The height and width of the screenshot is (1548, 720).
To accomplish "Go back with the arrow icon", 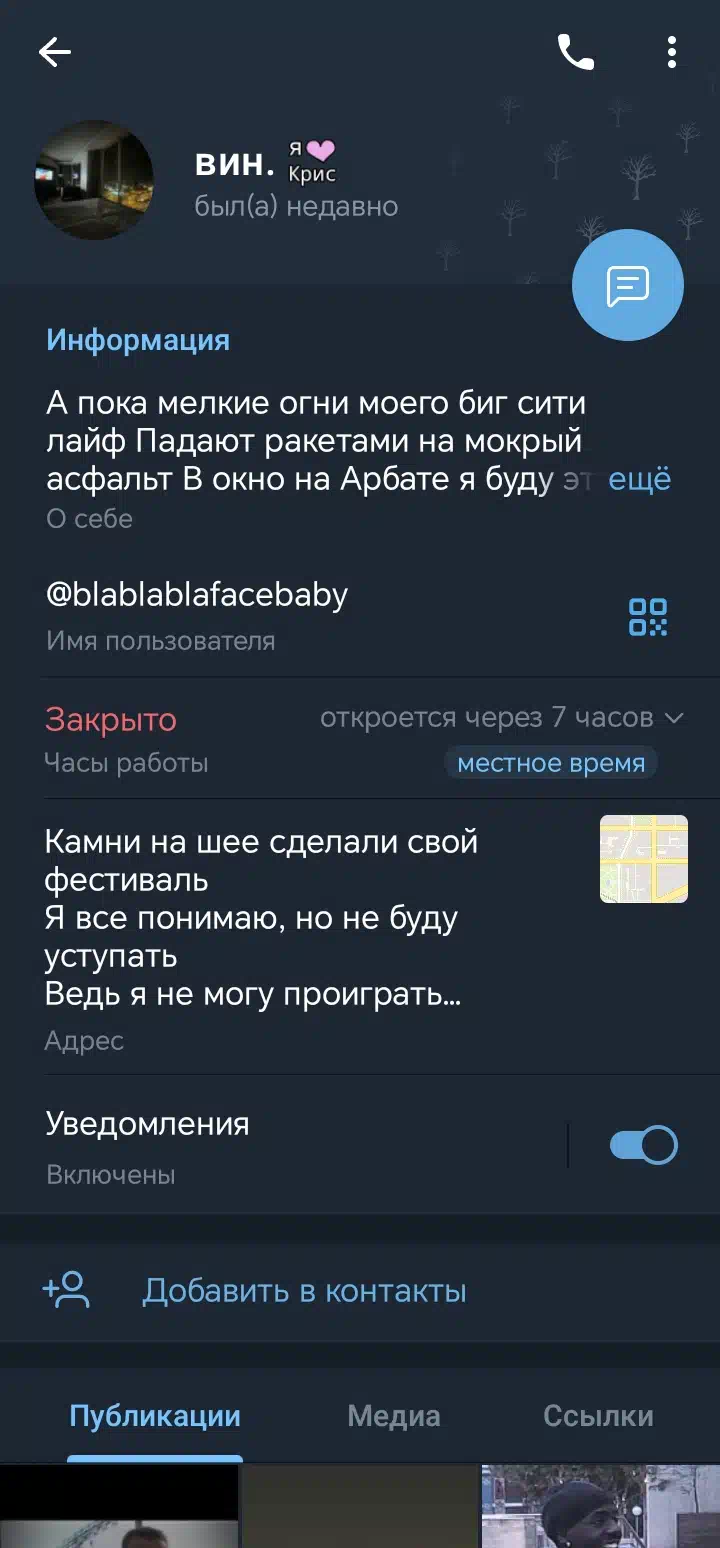I will (55, 52).
